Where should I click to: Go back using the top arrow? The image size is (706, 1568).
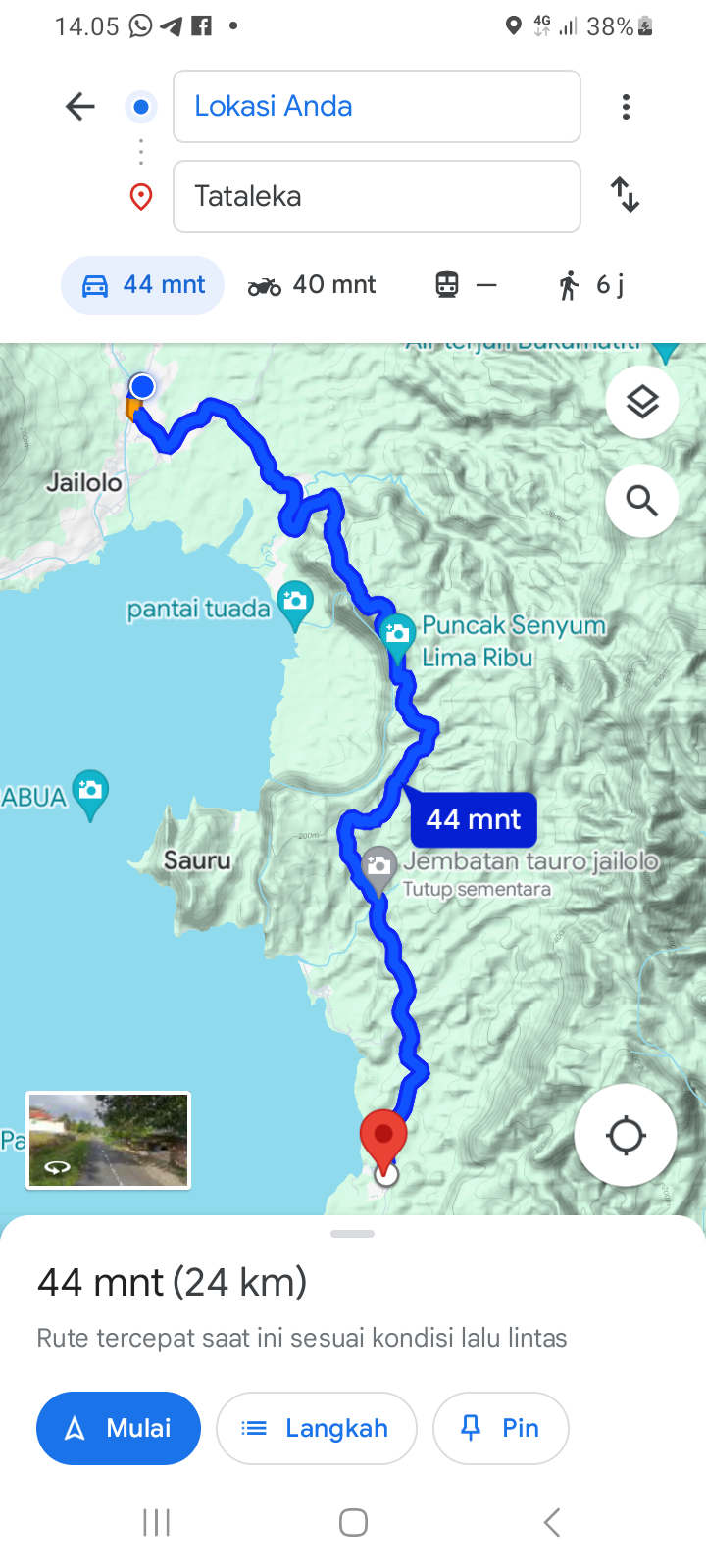pos(79,106)
